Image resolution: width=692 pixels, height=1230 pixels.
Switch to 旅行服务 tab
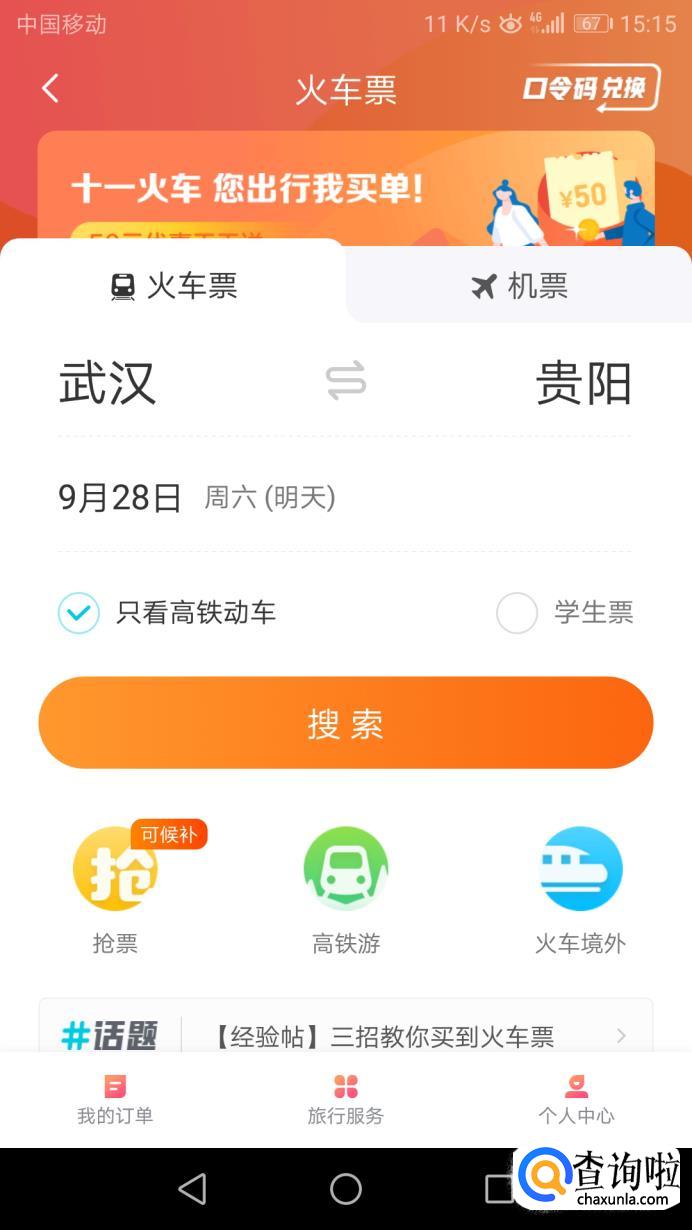346,1100
